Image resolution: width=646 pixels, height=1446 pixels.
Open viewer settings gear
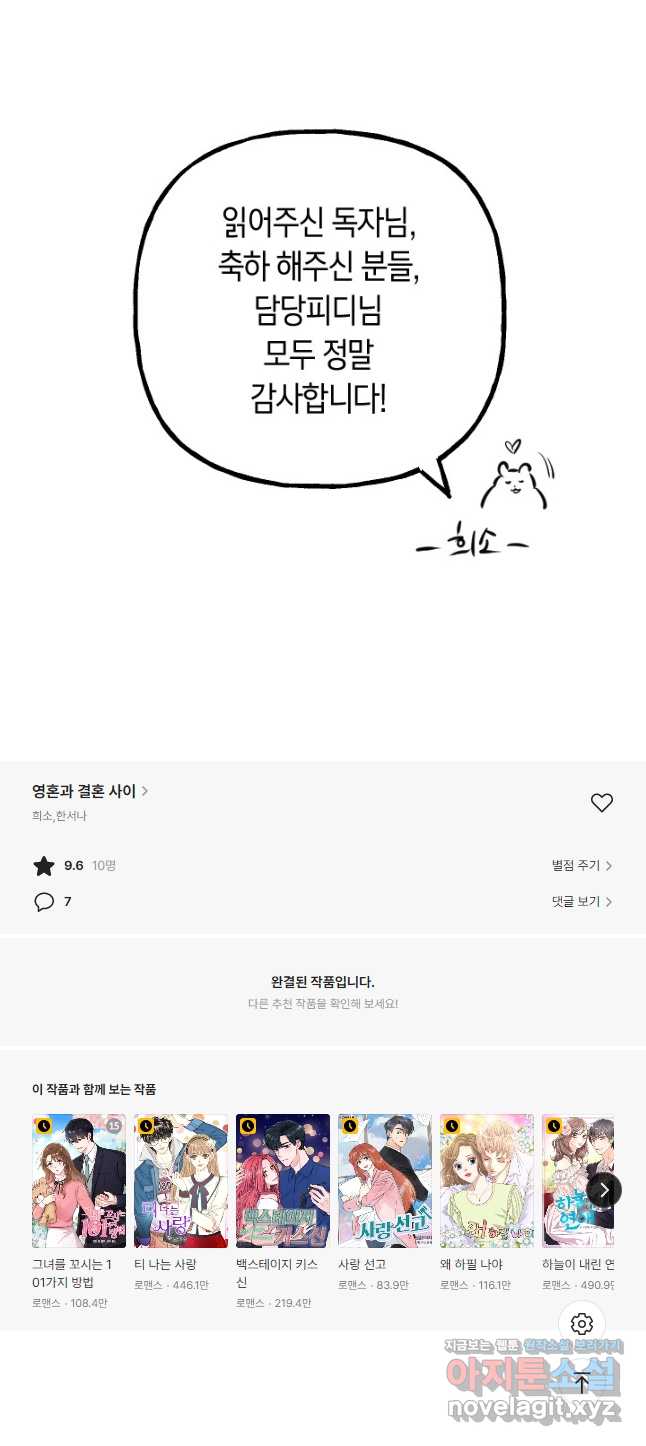coord(582,1324)
